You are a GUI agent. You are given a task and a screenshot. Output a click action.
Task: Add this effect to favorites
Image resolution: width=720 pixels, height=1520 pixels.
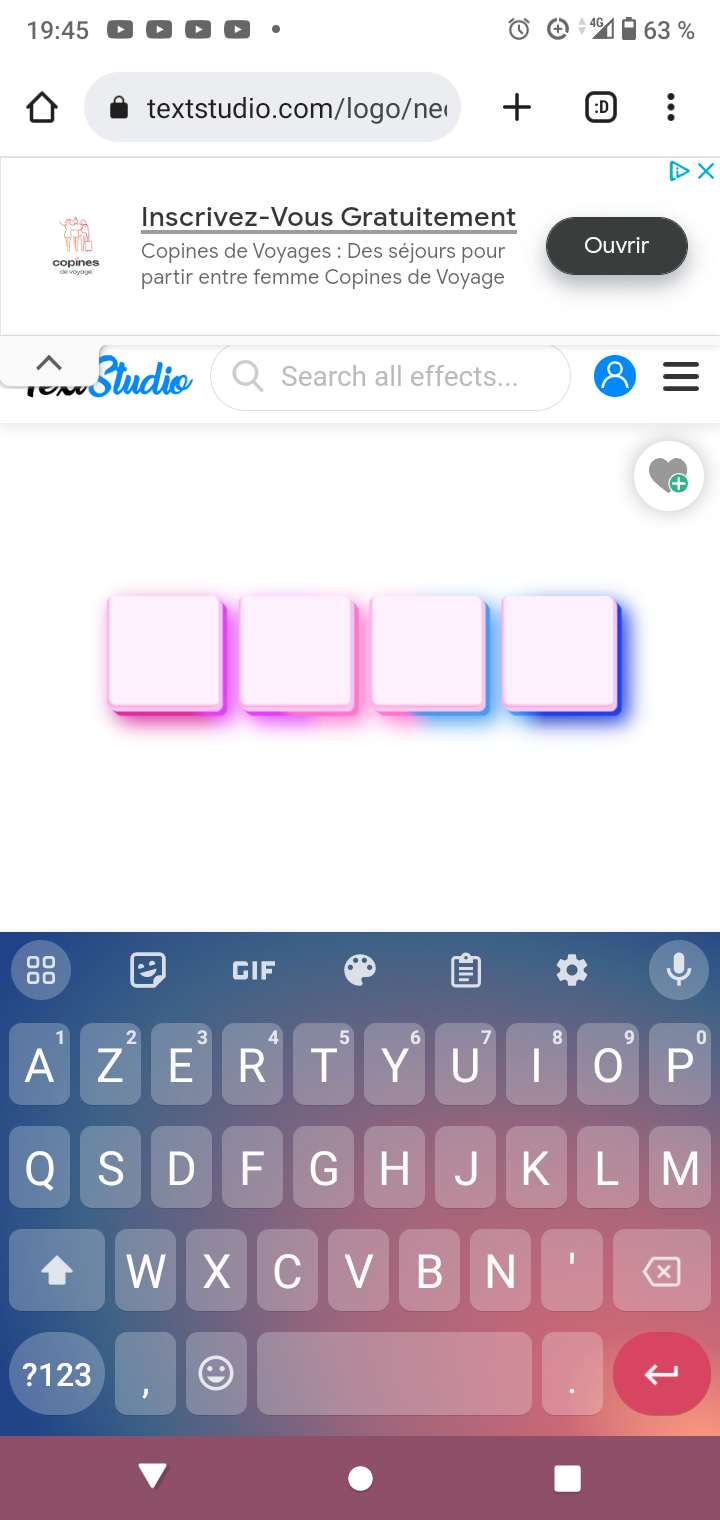tap(669, 476)
